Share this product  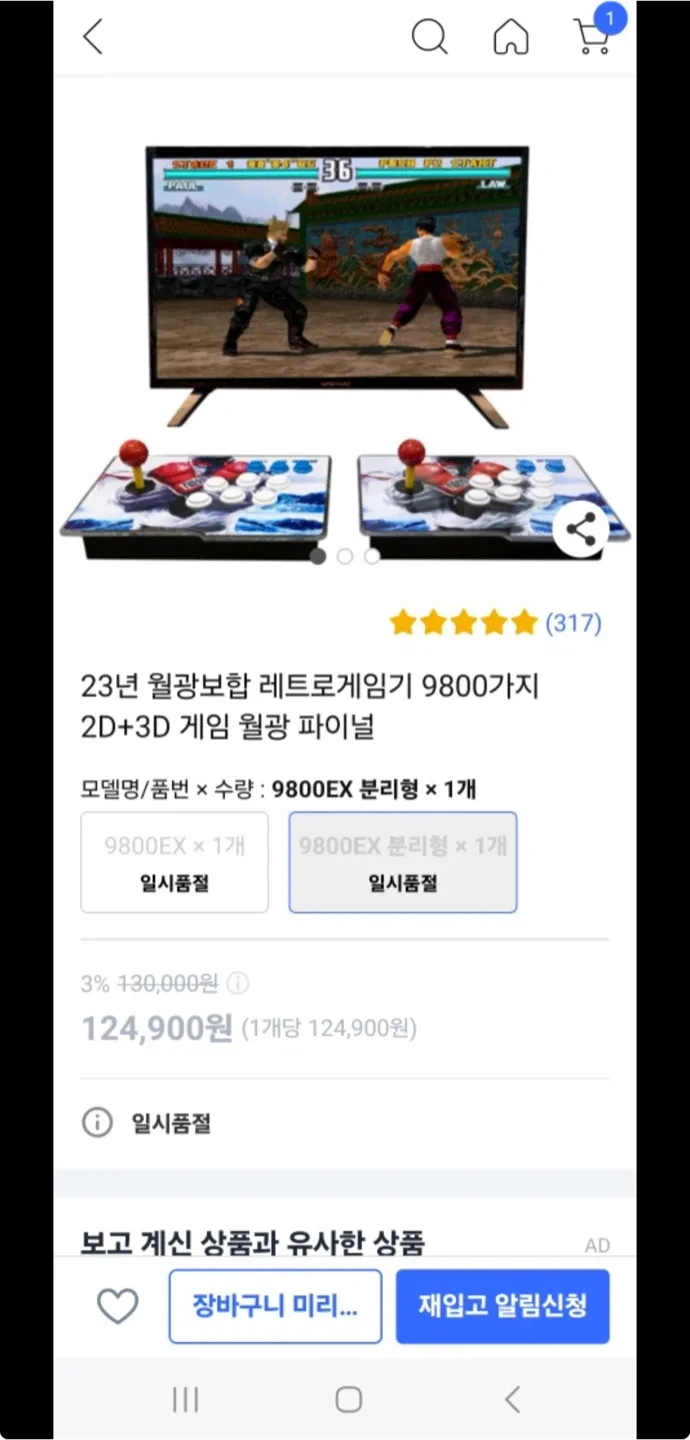581,529
